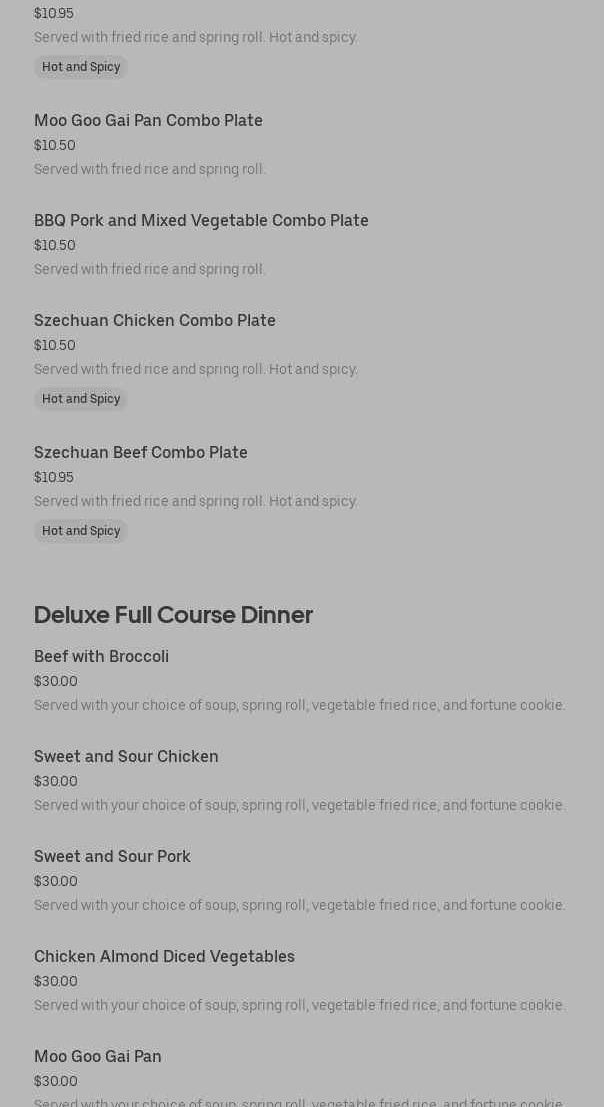Screen dimensions: 604x1107
Task: Open Beef with Broccoli deluxe dinner
Action: tap(101, 657)
